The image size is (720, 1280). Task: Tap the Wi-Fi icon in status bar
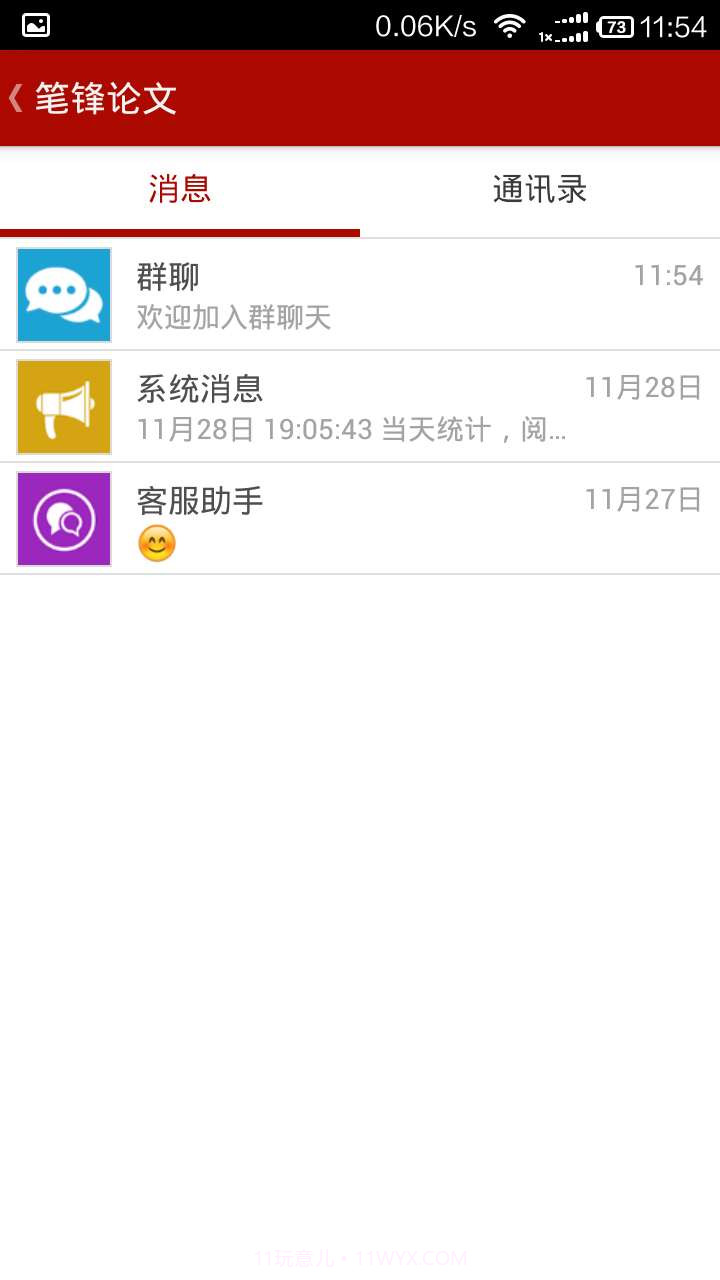pos(511,27)
